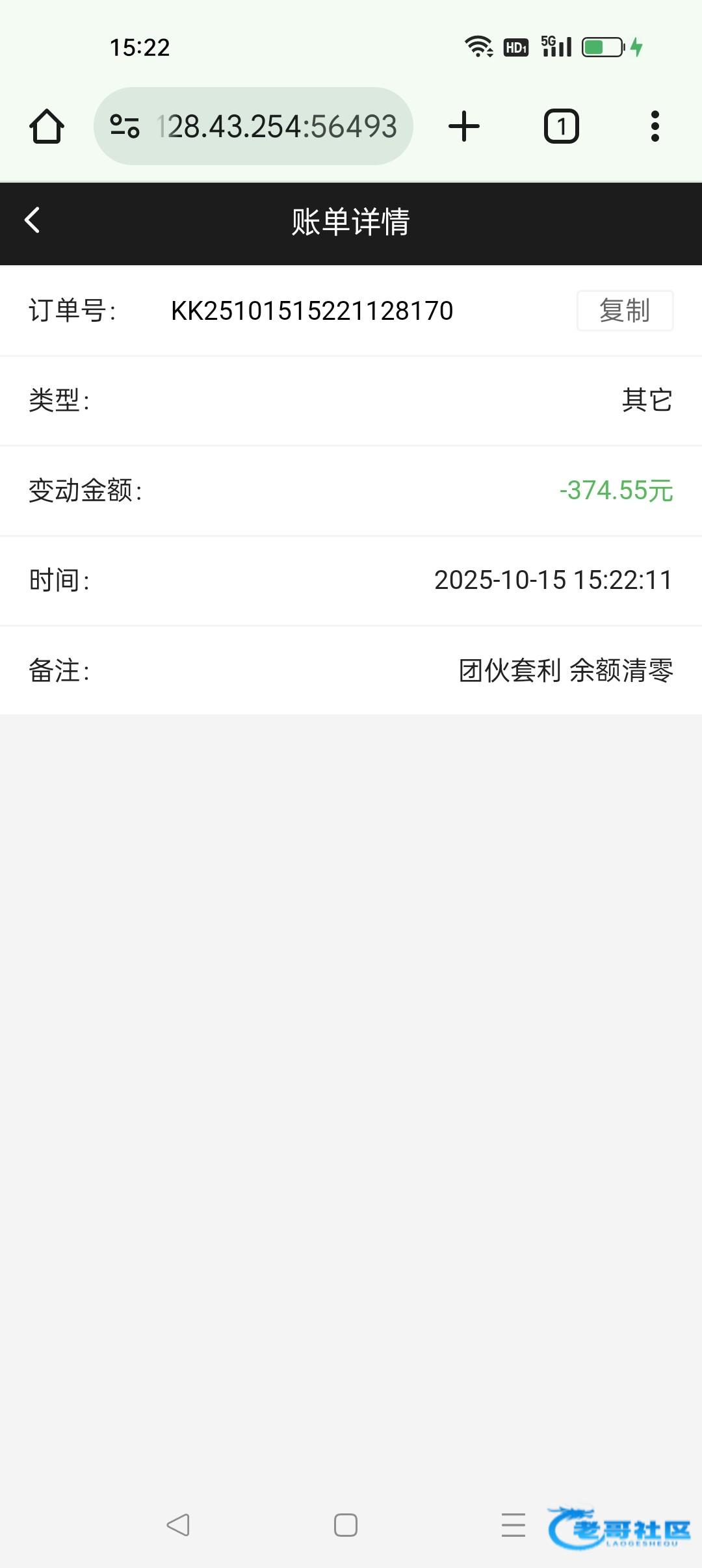
Task: View site information in the address bar
Action: pos(125,126)
